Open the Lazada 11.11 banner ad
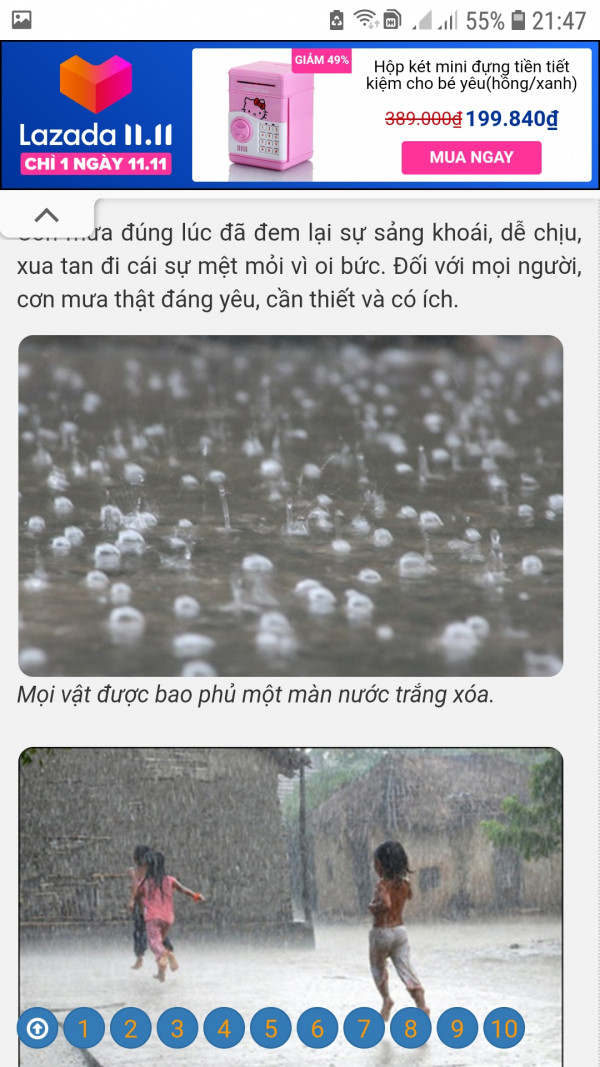This screenshot has width=600, height=1067. click(97, 115)
